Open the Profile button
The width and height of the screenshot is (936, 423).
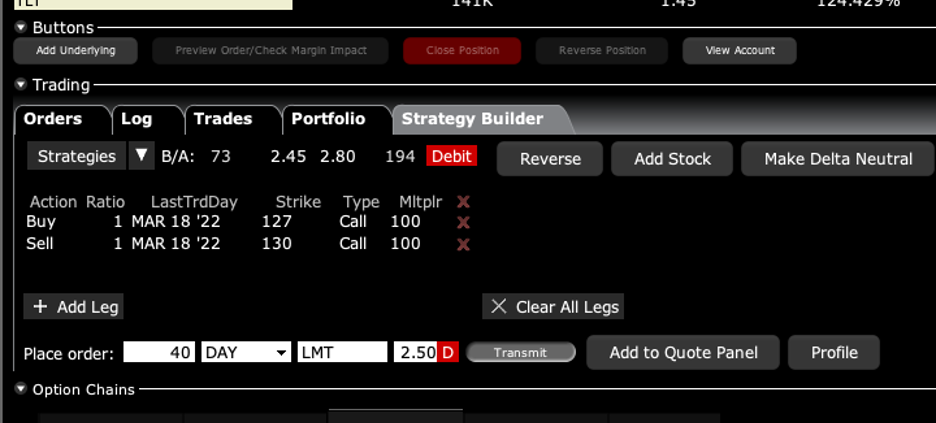[x=834, y=352]
